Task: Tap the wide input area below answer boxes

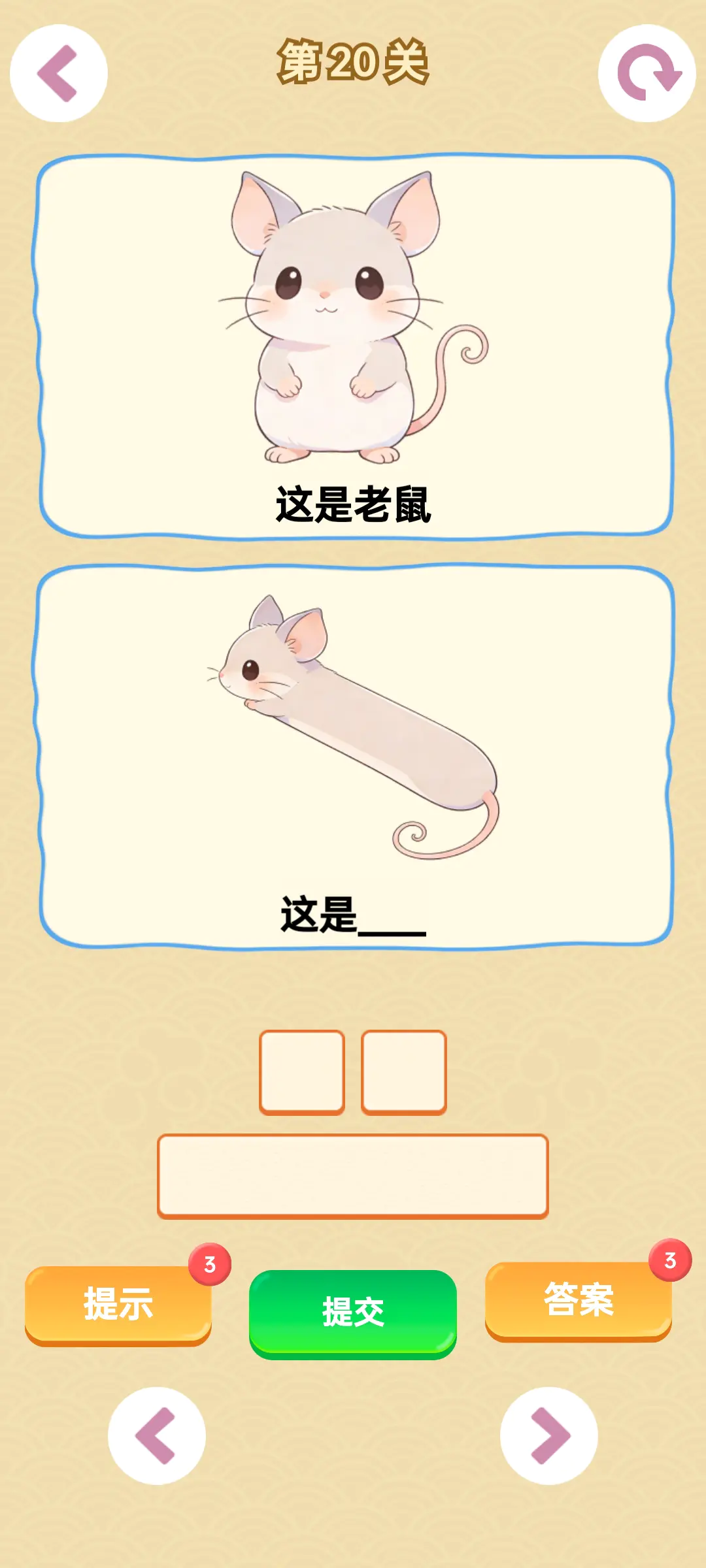Action: pos(353,1175)
